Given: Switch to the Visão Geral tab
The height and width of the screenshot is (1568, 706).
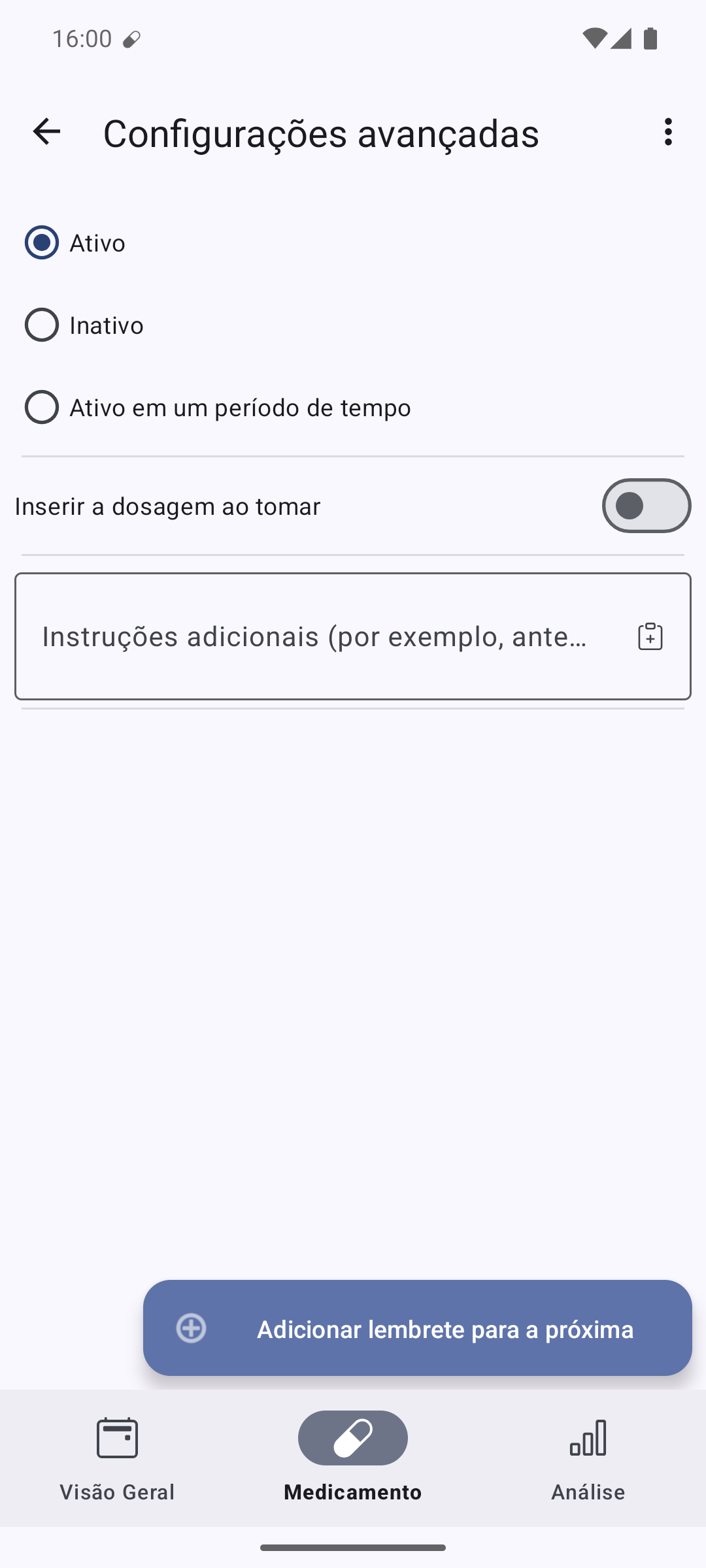Looking at the screenshot, I should pos(118,1458).
